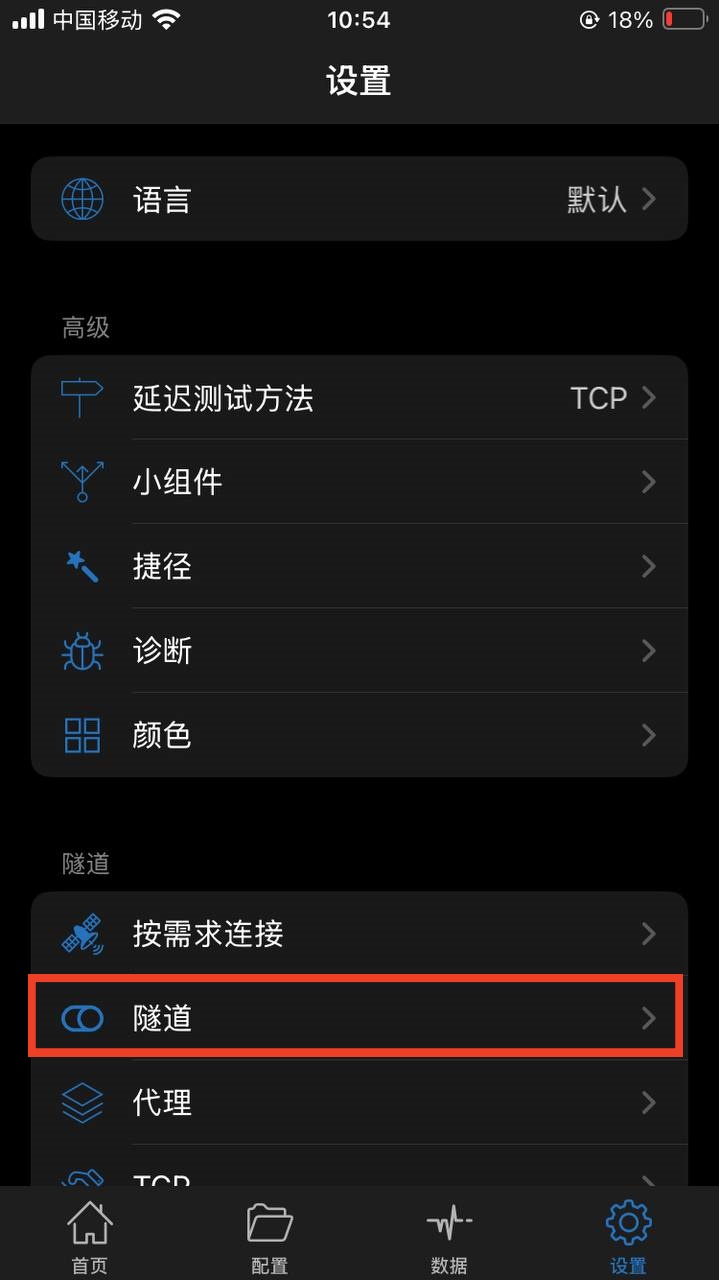719x1280 pixels.
Task: Switch to the 数据 tab
Action: click(x=449, y=1236)
